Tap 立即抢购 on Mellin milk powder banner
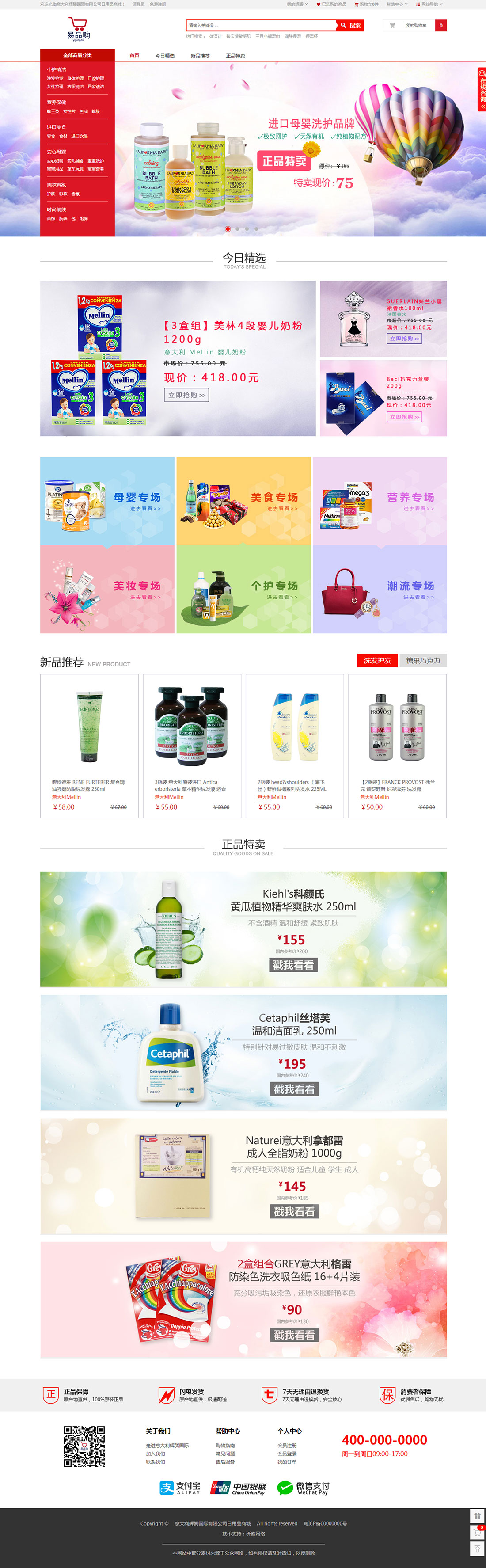 point(187,395)
